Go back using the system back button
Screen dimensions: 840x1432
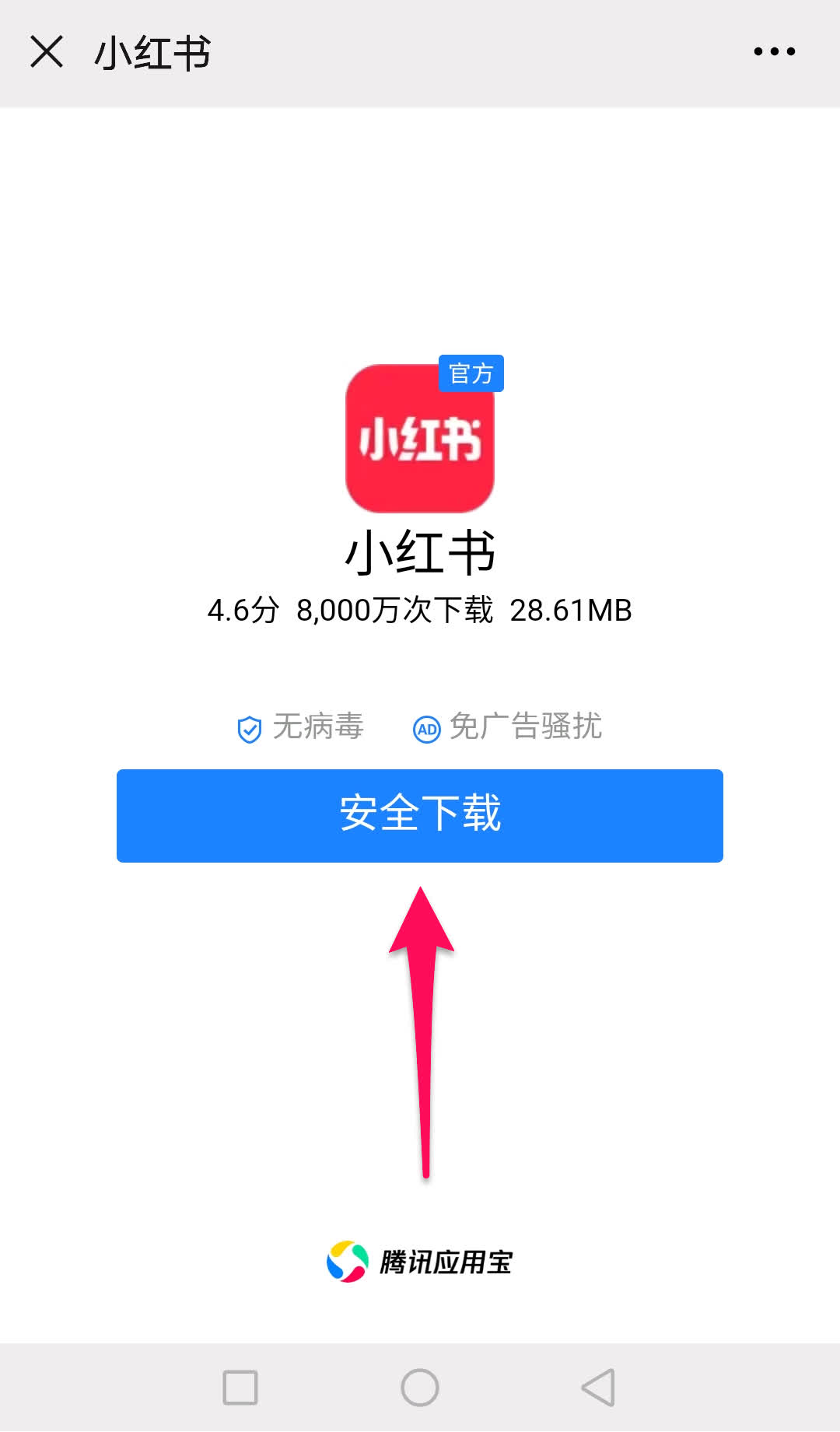point(598,1387)
